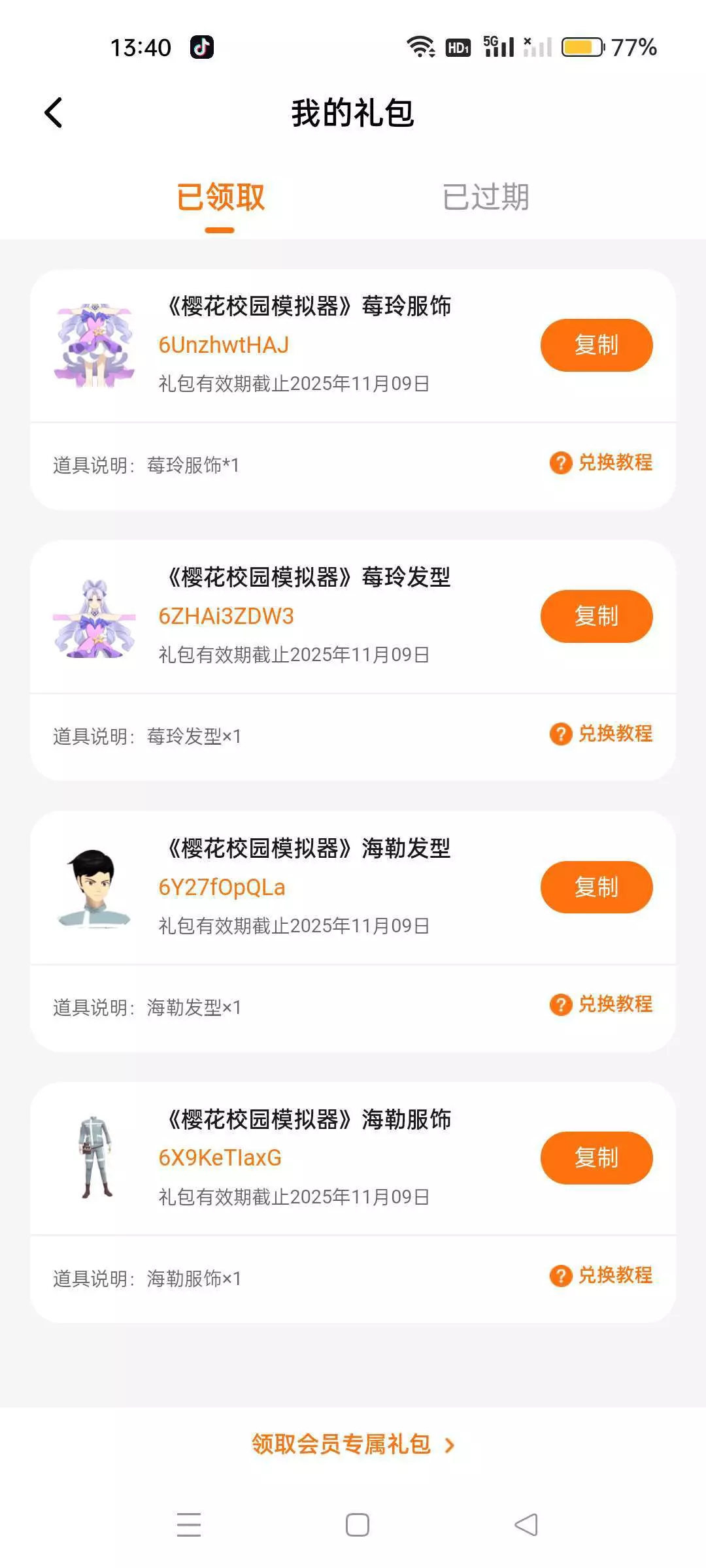706x1568 pixels.
Task: Open 兑换教程 for 莓玲发型
Action: pyautogui.click(x=601, y=734)
